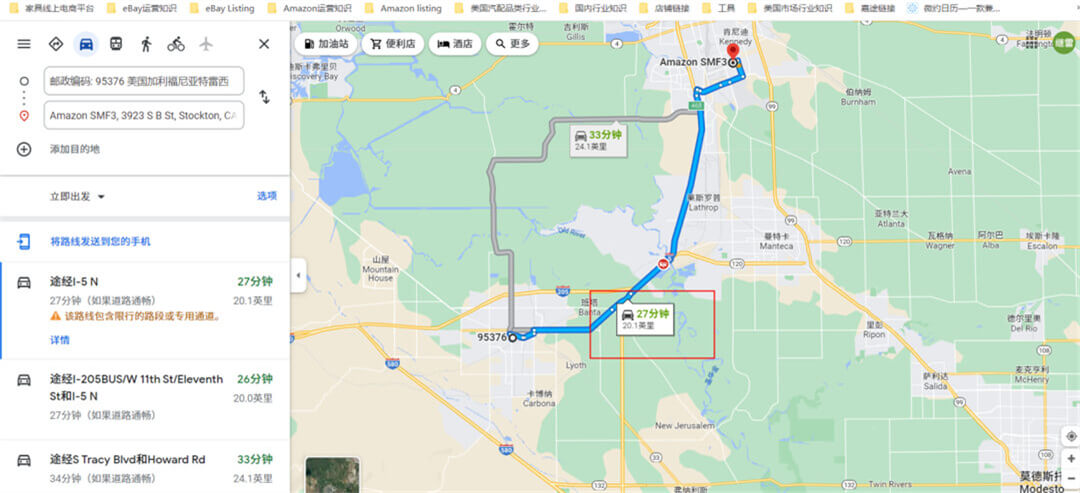Open the 立即出发 departure time dropdown

[x=78, y=197]
